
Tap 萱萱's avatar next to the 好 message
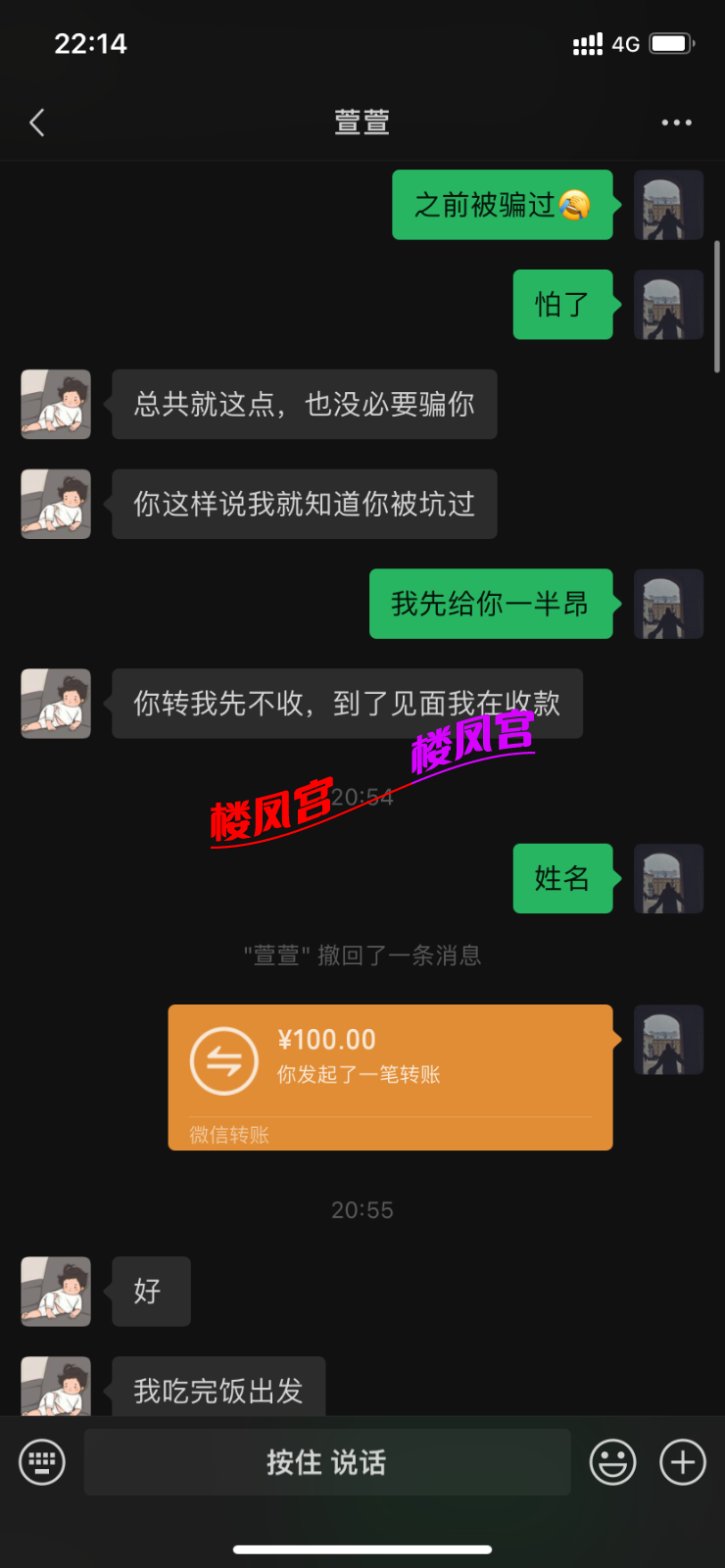click(56, 1292)
